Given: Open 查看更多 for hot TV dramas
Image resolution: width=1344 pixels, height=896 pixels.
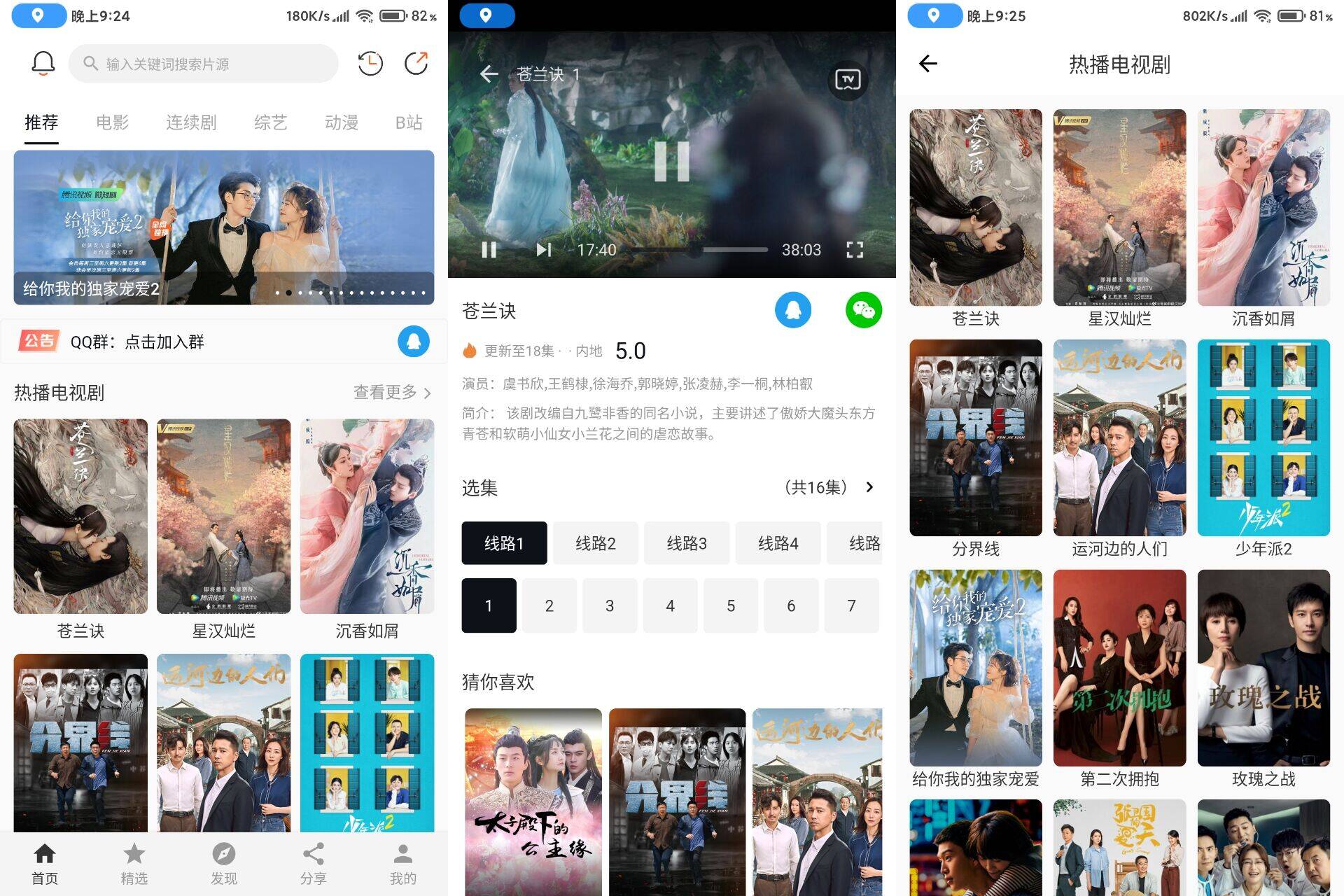Looking at the screenshot, I should 392,393.
